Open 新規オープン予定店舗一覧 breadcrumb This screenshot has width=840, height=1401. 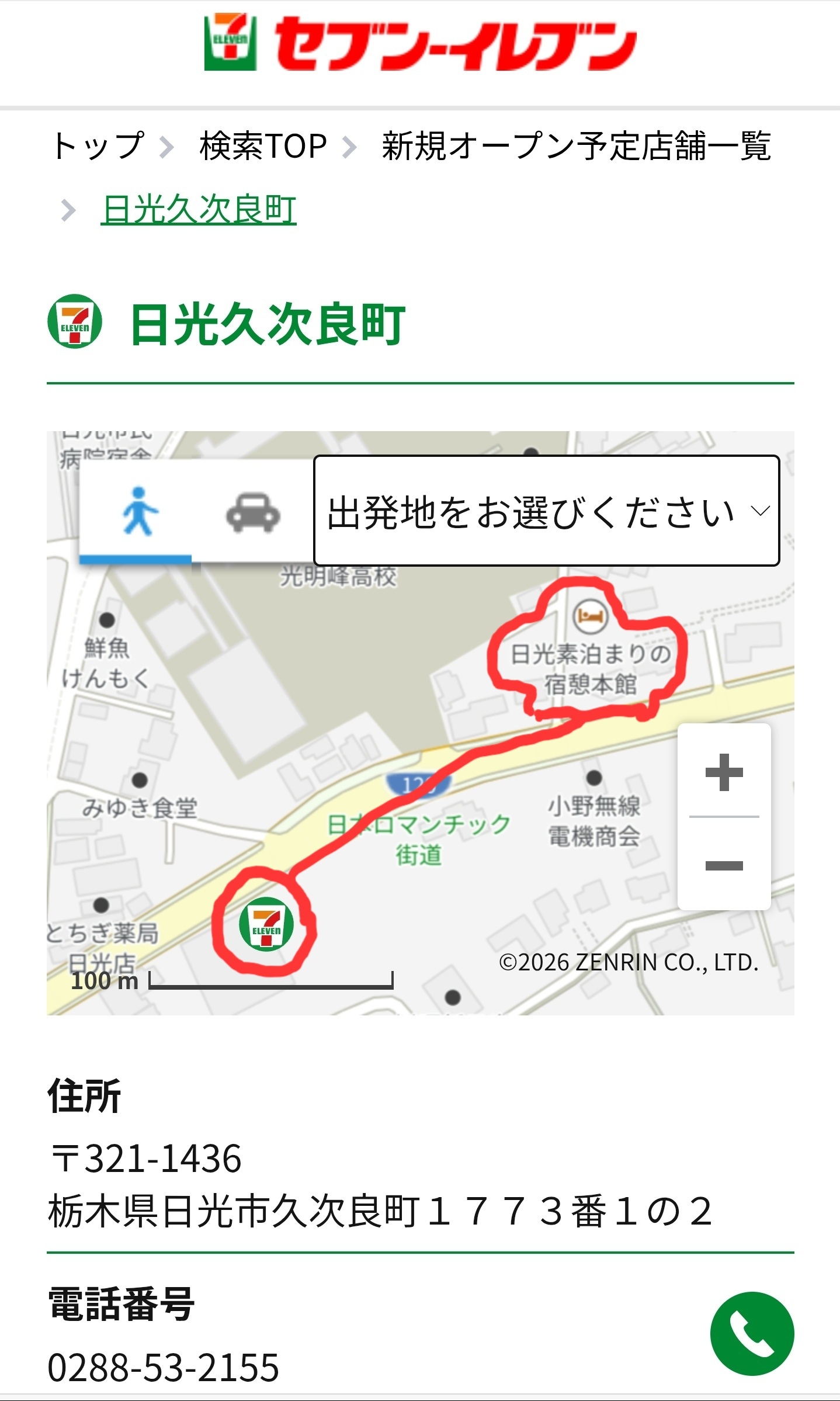click(576, 146)
